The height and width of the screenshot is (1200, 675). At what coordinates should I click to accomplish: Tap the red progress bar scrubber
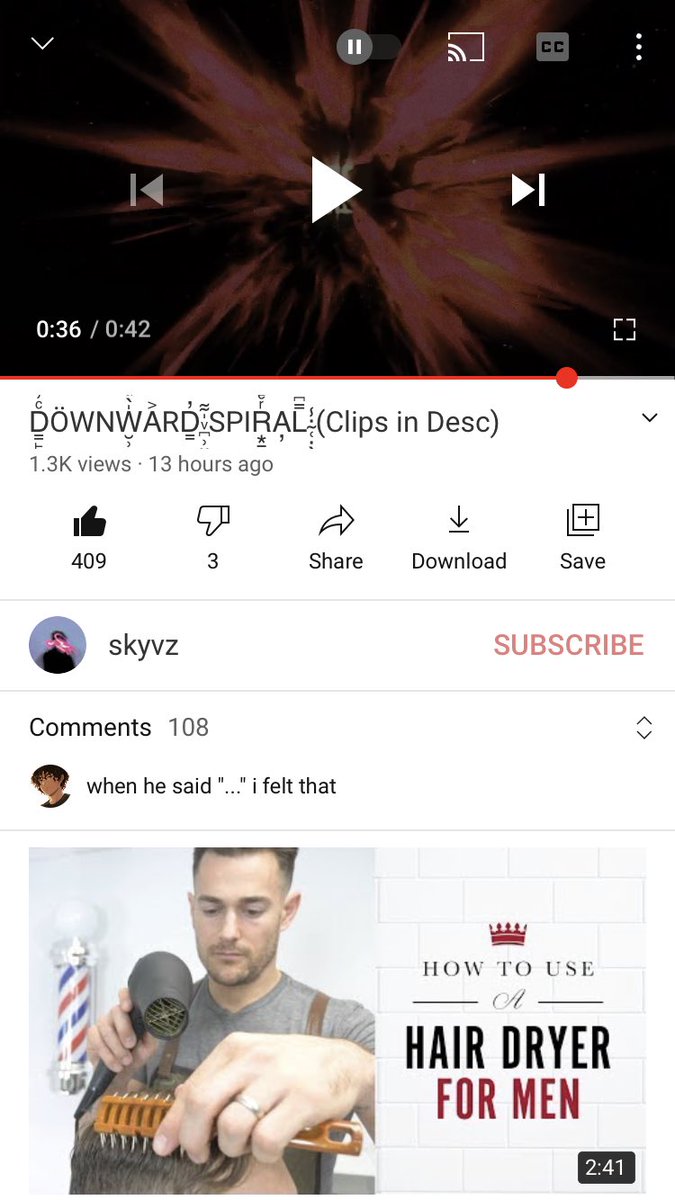[x=566, y=378]
